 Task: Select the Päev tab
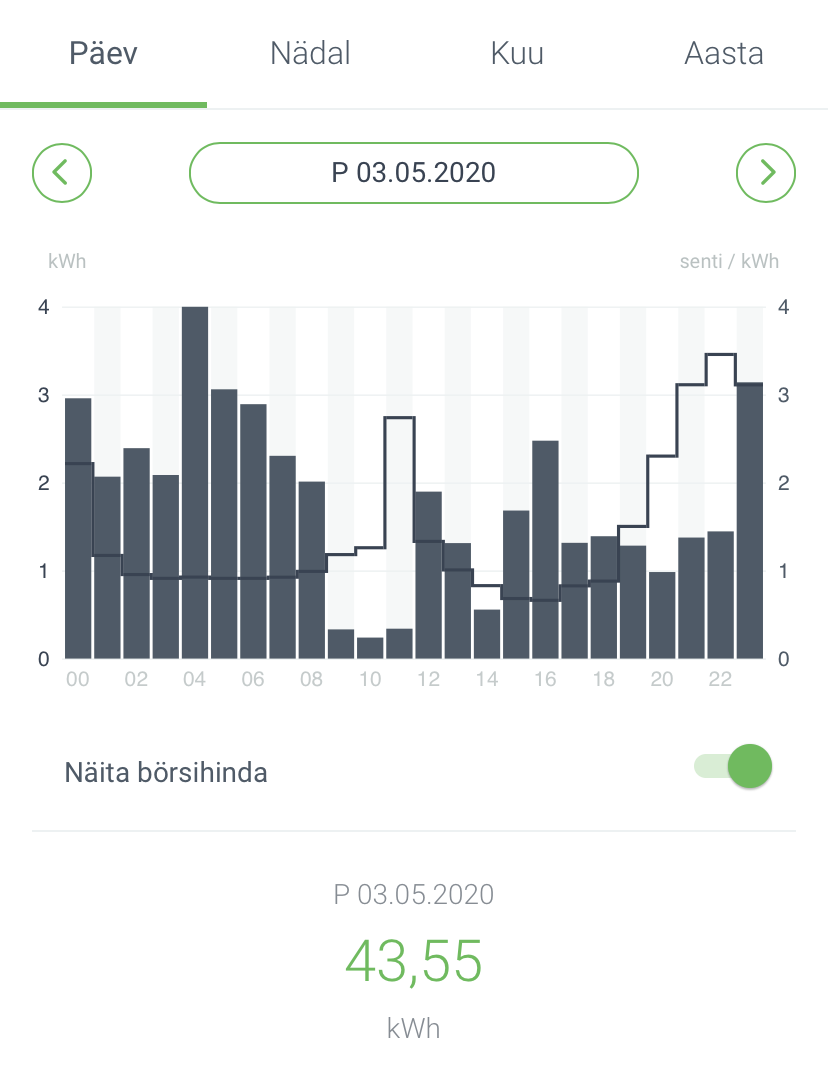103,54
